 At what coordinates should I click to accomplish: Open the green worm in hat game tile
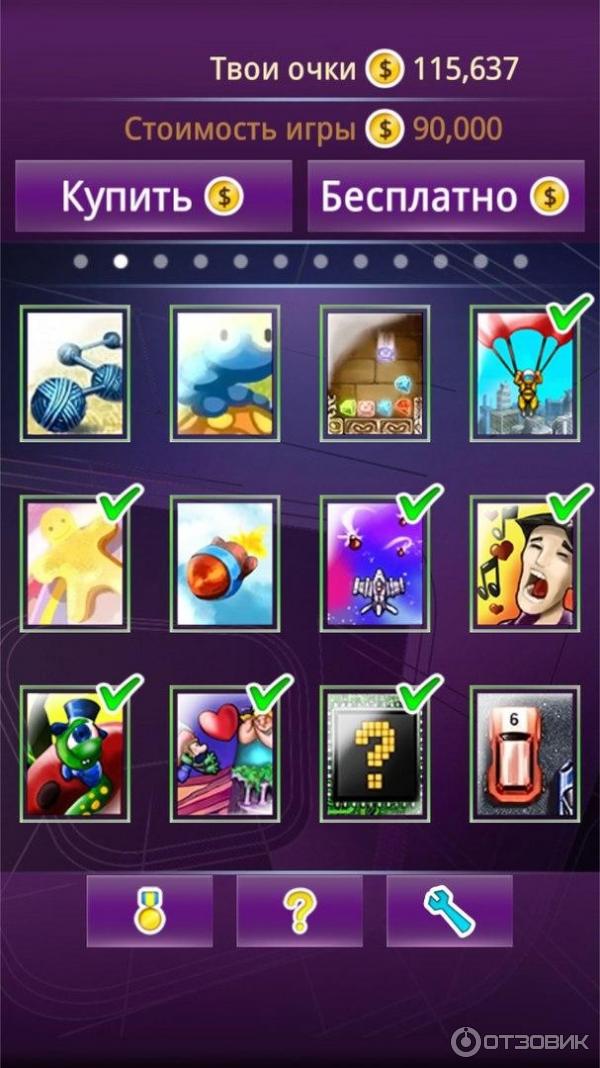coord(75,753)
